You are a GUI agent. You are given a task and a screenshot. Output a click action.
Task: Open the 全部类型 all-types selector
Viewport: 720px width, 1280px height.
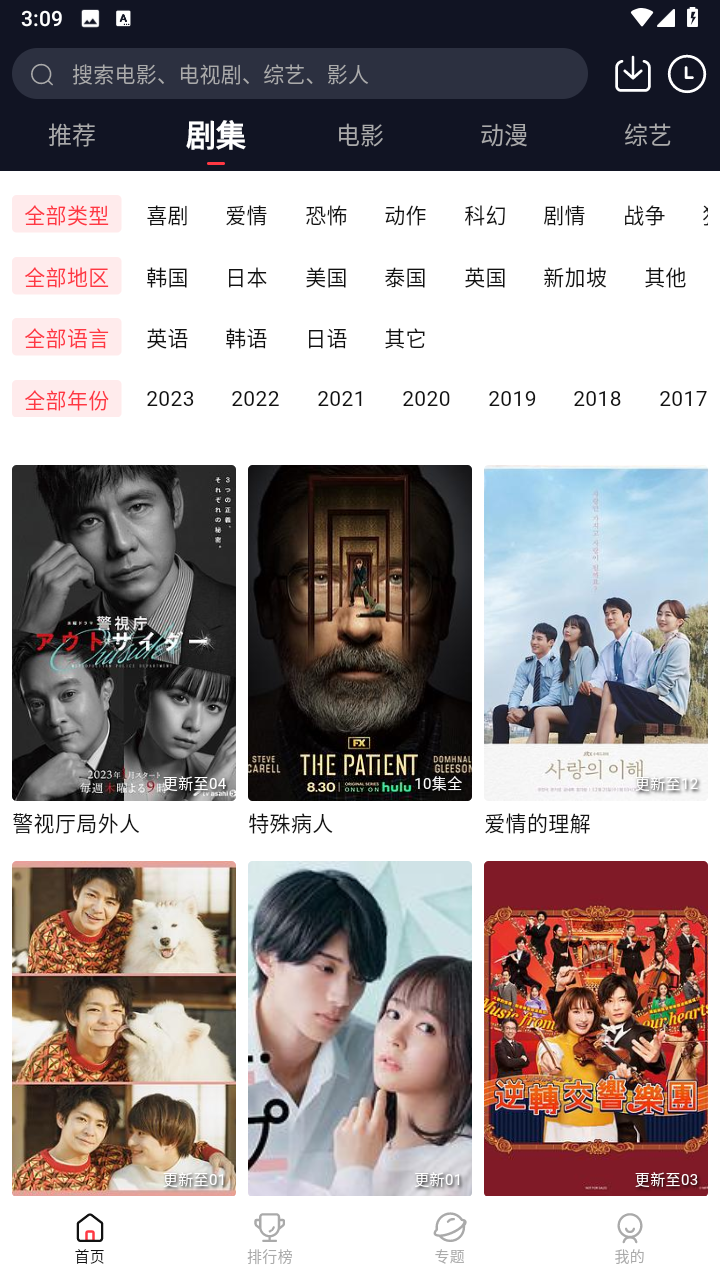point(66,213)
